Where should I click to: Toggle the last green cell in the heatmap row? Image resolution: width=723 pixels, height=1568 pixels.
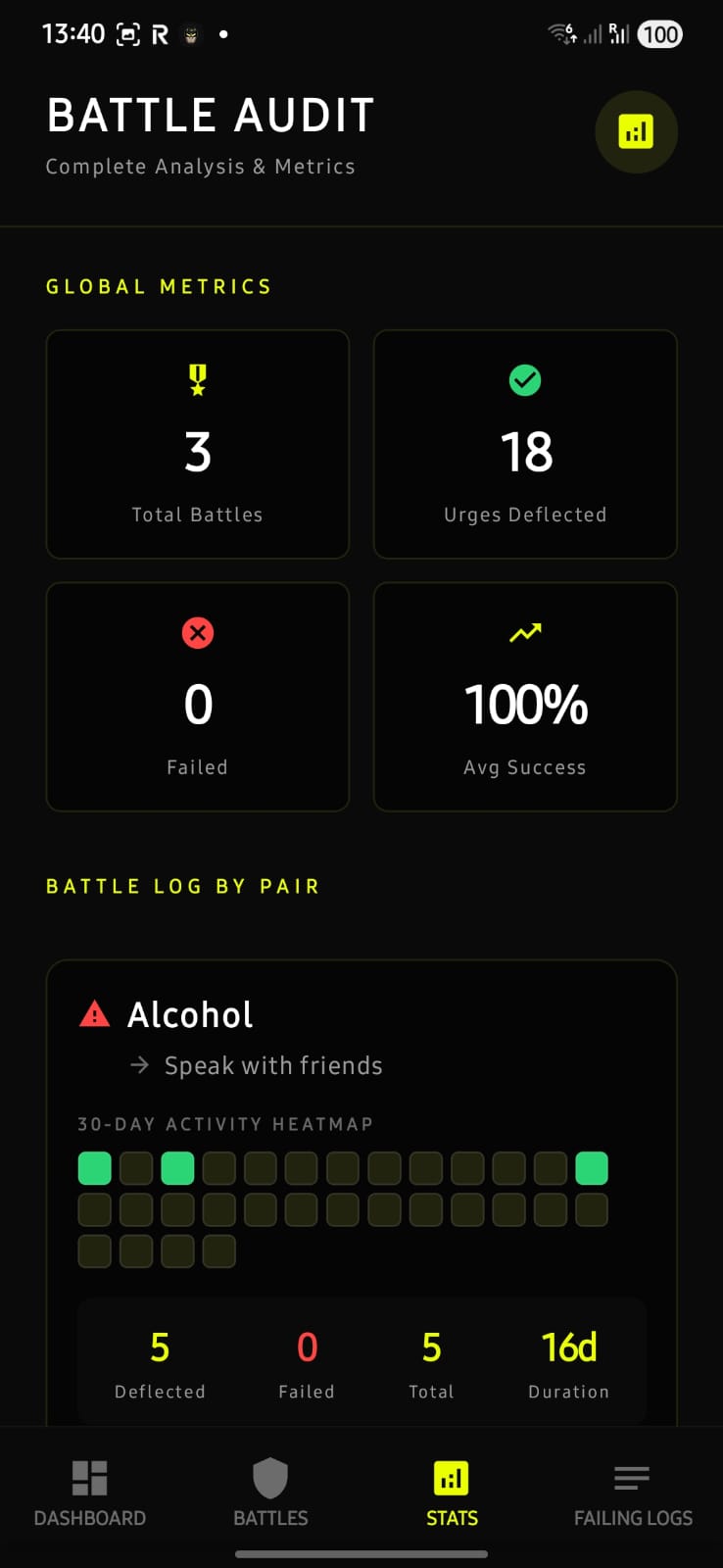coord(592,1167)
